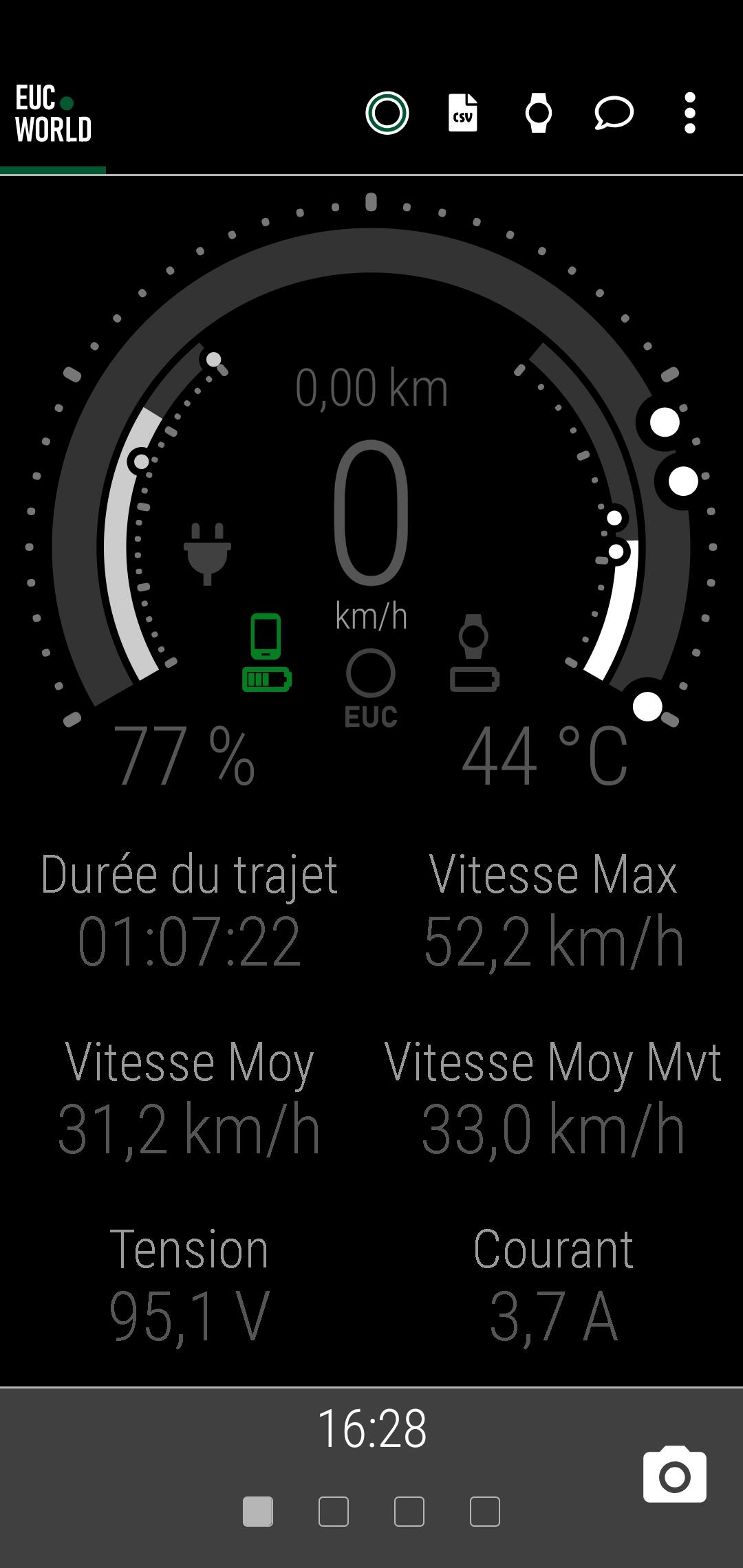Tap the EUC World logo tab
Image resolution: width=743 pixels, height=1568 pixels.
53,114
